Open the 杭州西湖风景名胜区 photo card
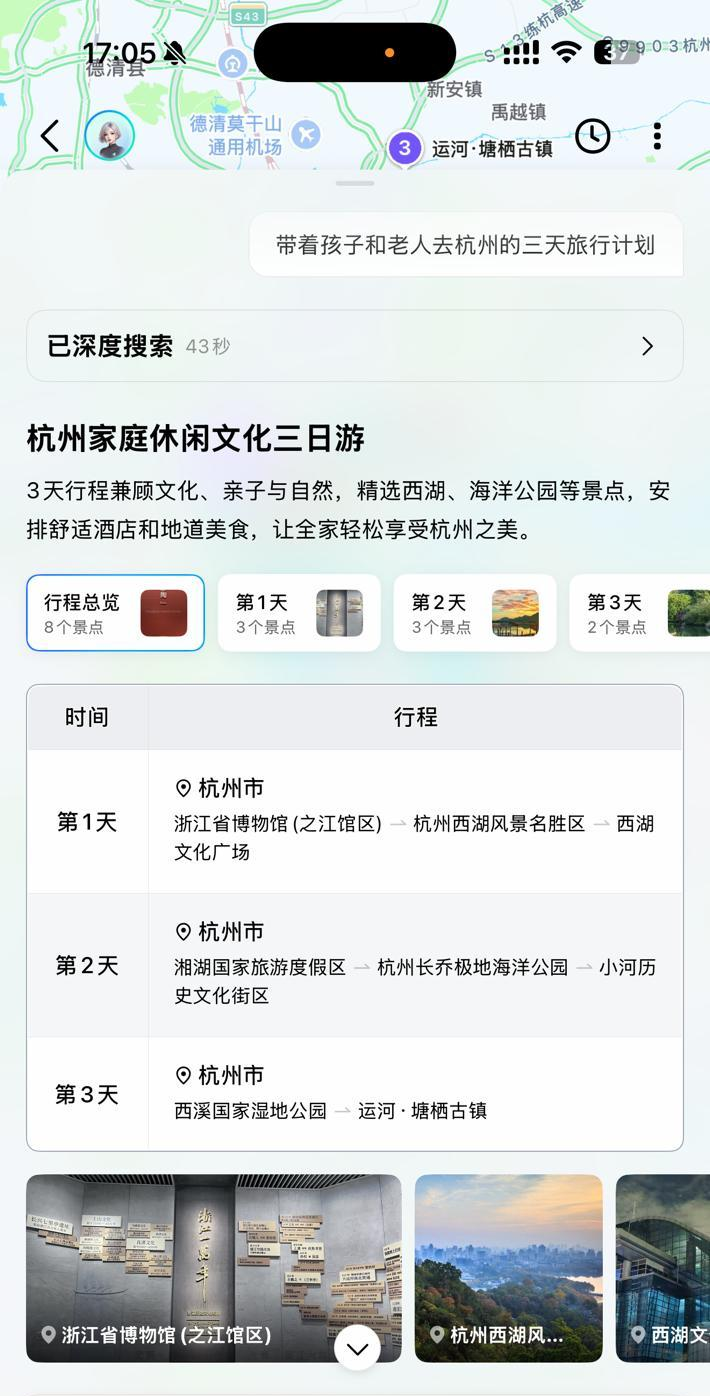Image resolution: width=710 pixels, height=1396 pixels. tap(508, 1267)
